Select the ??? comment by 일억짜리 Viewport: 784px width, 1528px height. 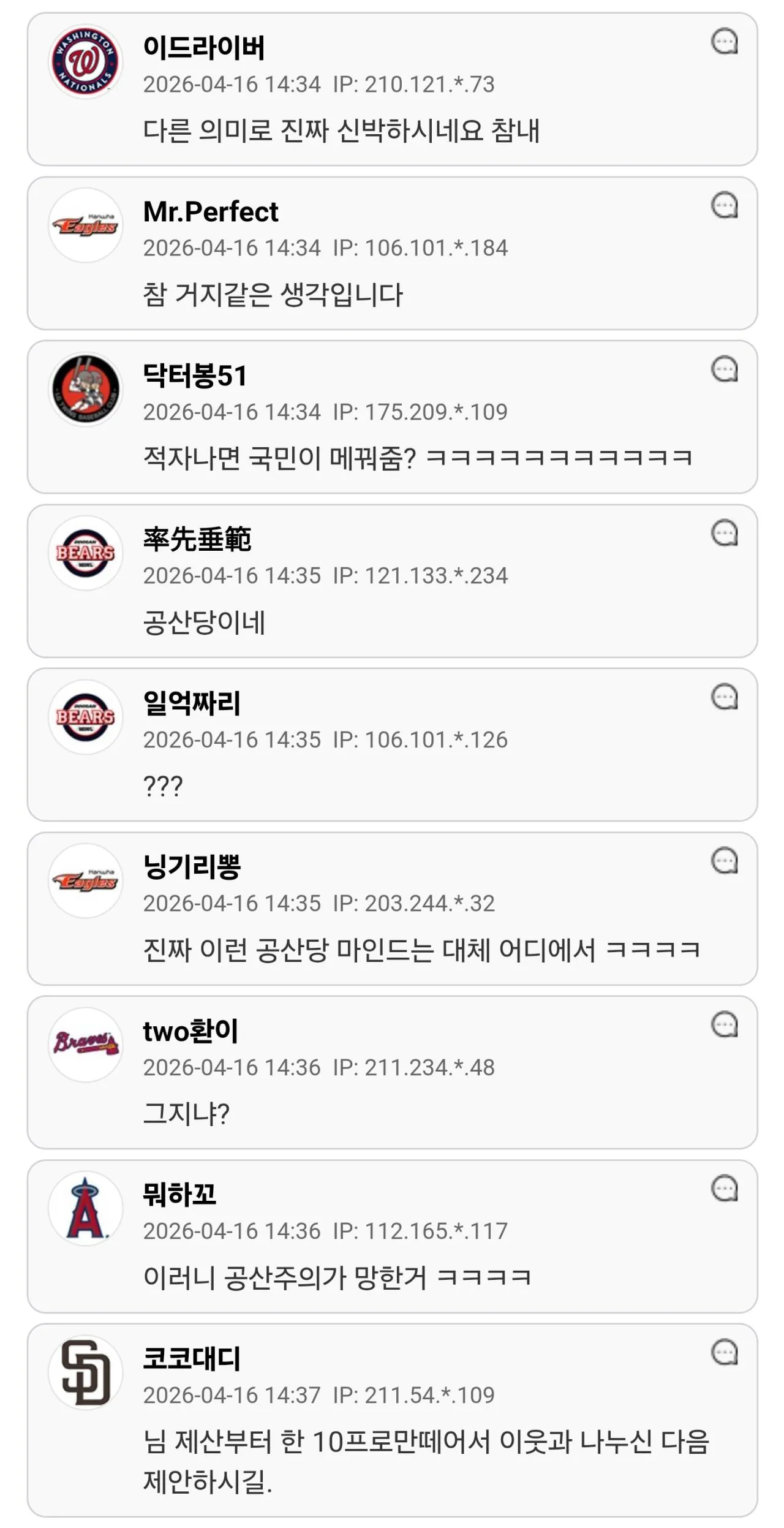pos(162,785)
